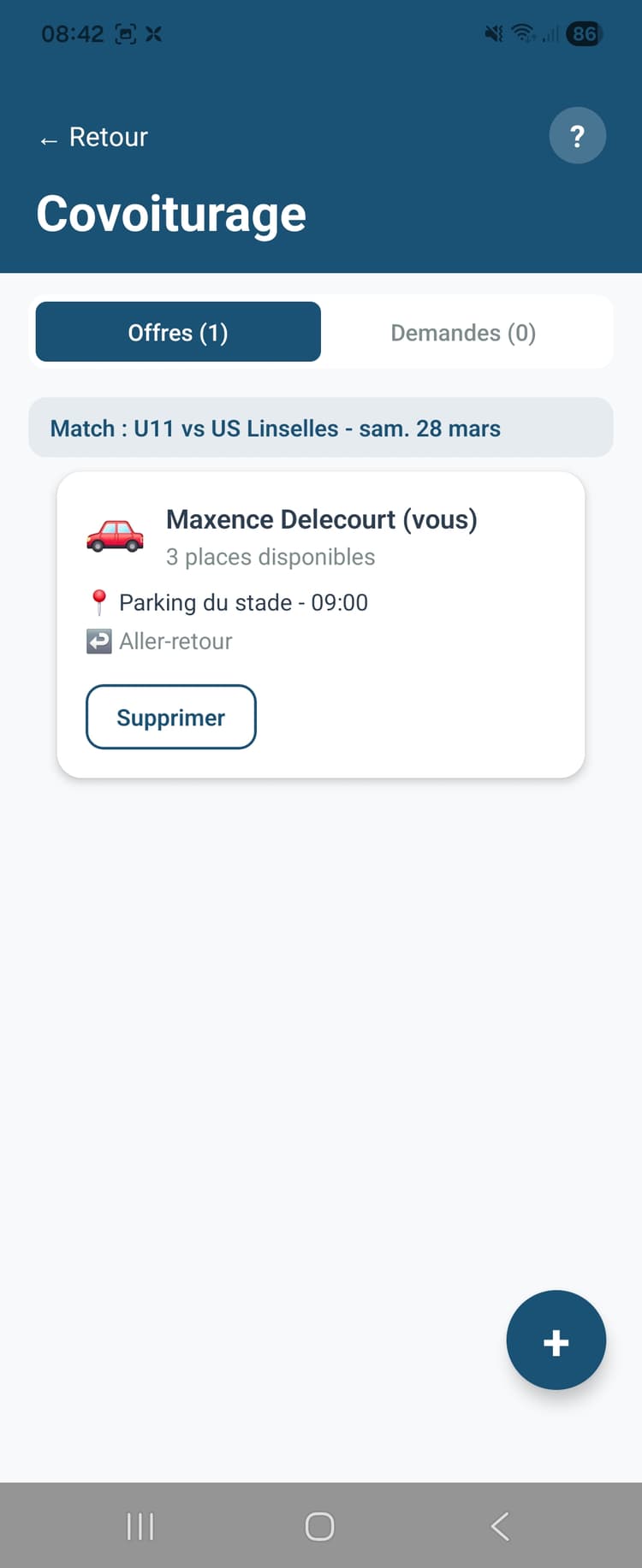
Task: Tap the Aller-retour return arrow icon
Action: 98,641
